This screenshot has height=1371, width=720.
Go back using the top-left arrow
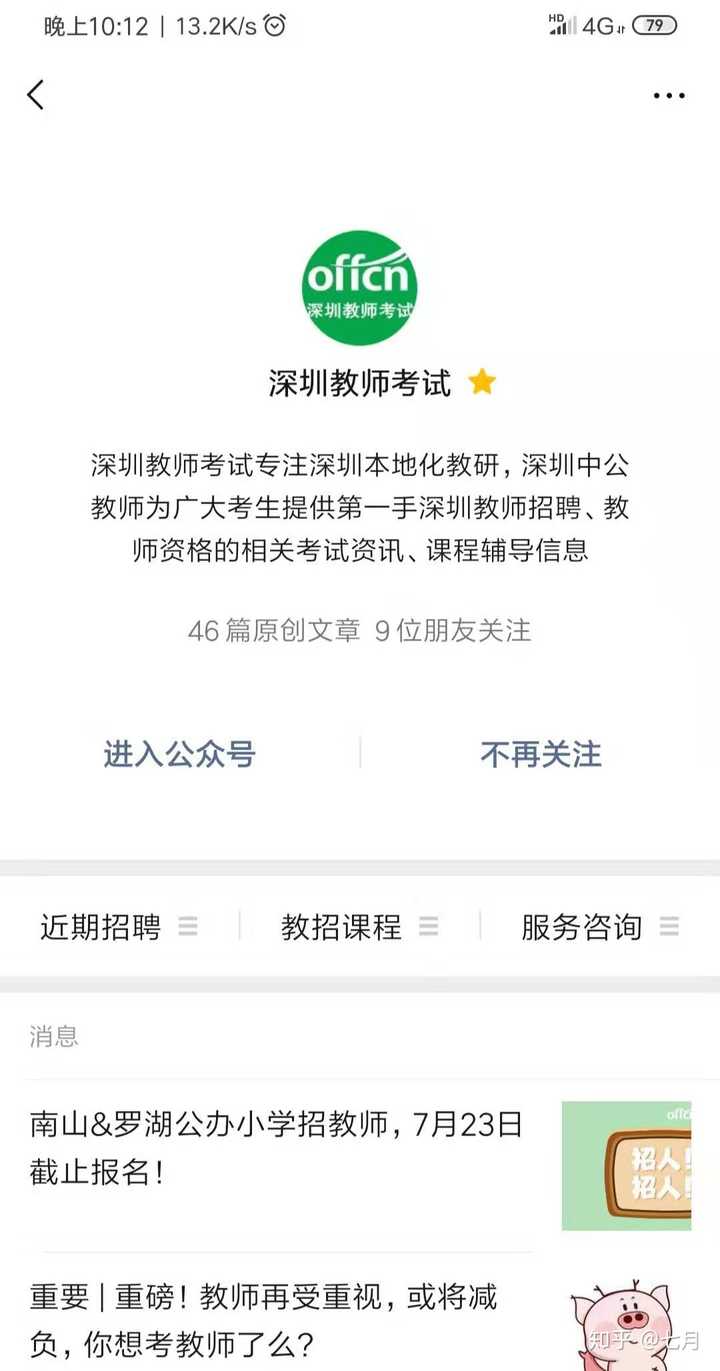(x=36, y=95)
